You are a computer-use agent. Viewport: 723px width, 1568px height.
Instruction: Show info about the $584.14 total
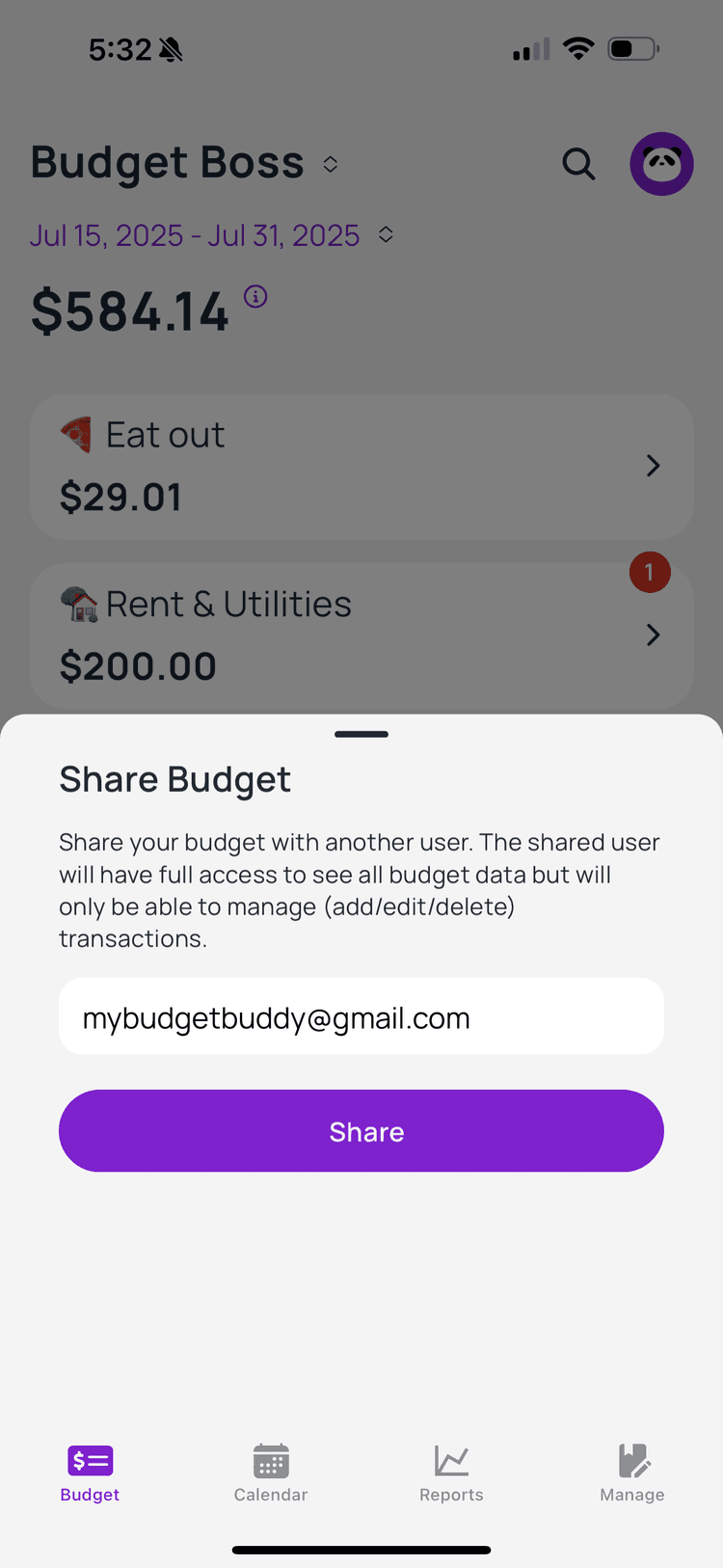[x=255, y=296]
